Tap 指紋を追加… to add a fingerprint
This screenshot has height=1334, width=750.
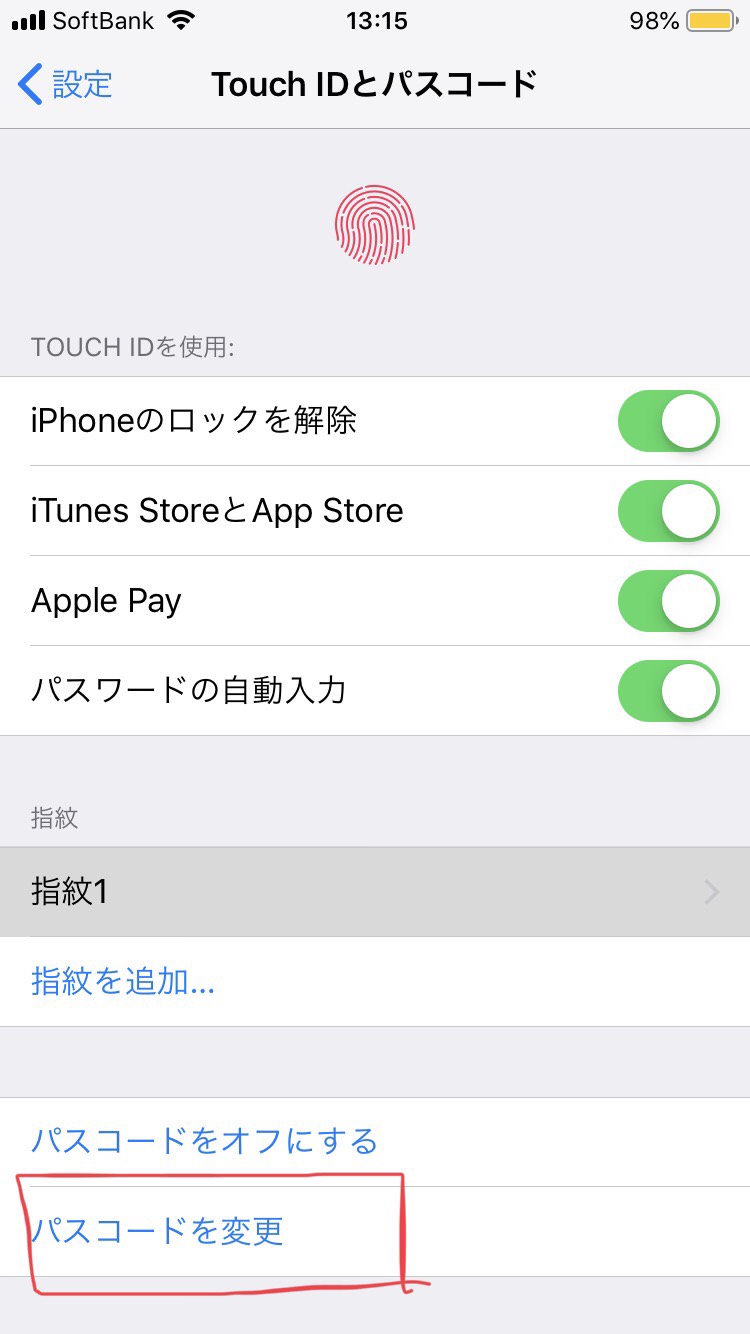tap(124, 982)
